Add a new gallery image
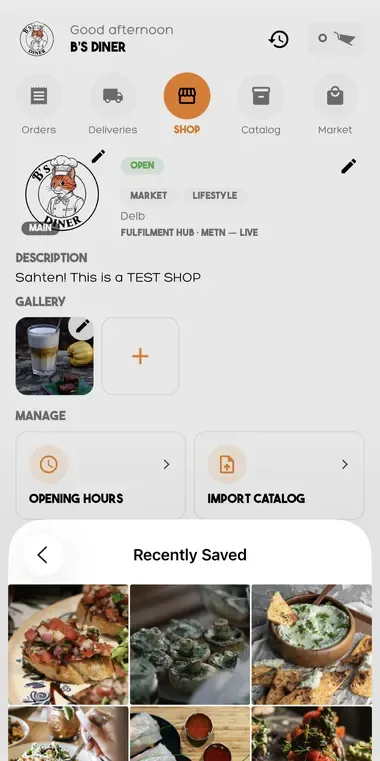Viewport: 380px width, 761px height. pos(140,356)
